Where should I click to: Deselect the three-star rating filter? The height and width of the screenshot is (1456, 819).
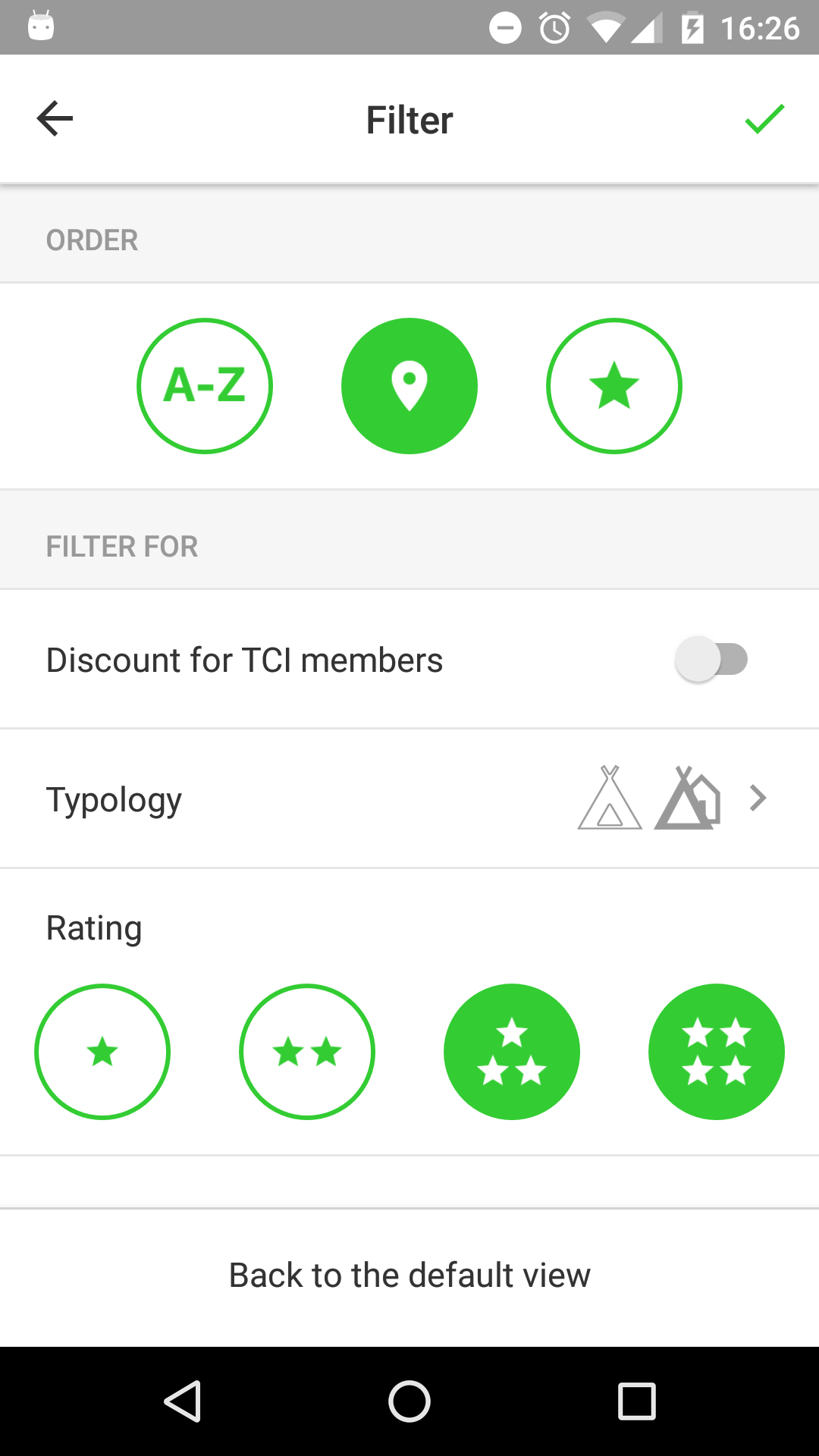pos(512,1052)
